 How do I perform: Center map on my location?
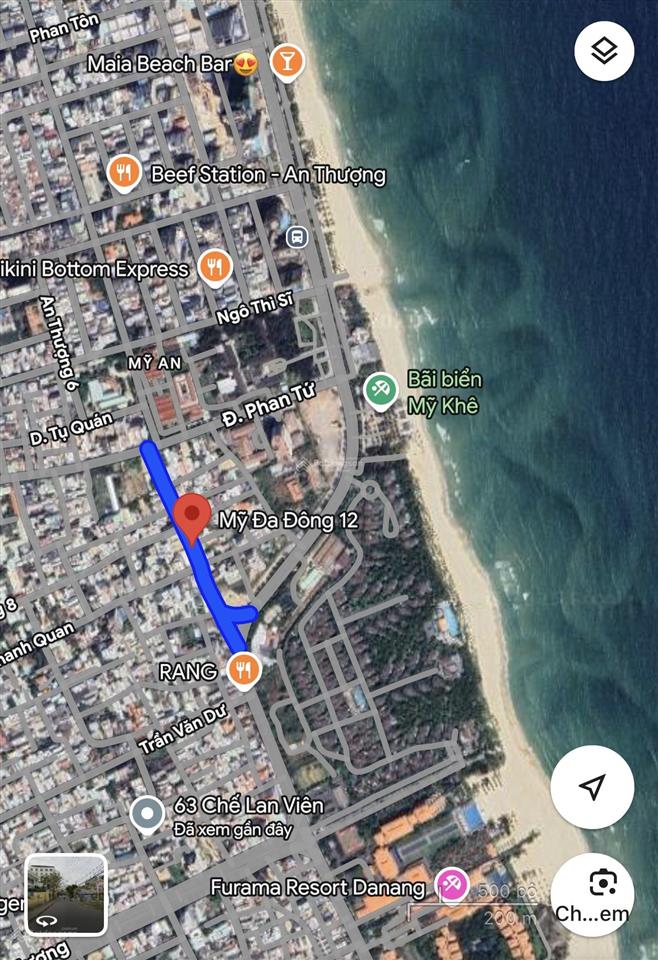pyautogui.click(x=592, y=787)
